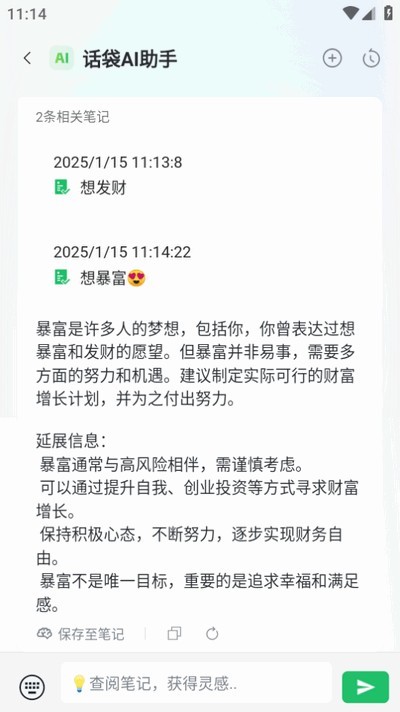Open chat history clock icon

[371, 59]
